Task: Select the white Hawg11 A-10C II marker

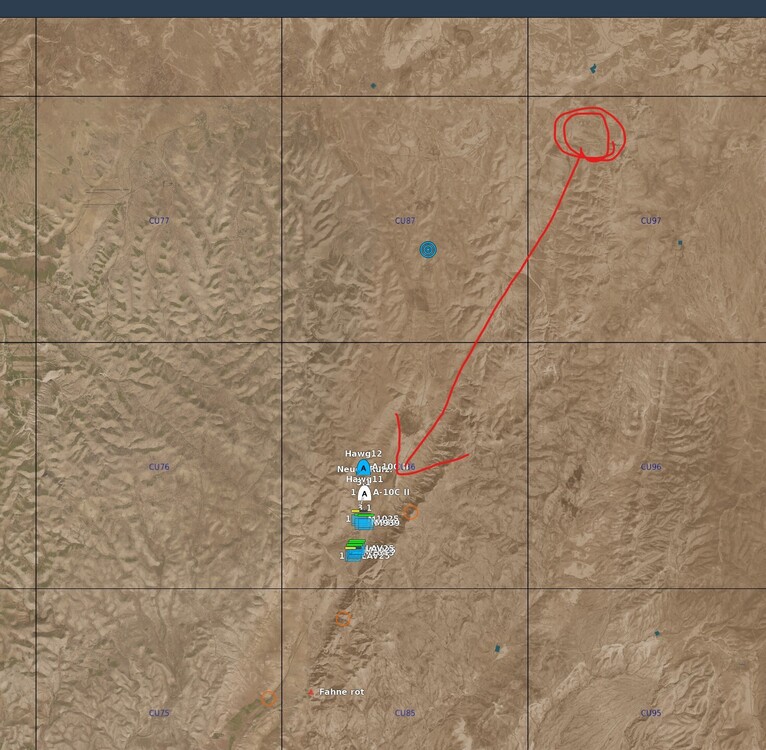Action: coord(364,493)
